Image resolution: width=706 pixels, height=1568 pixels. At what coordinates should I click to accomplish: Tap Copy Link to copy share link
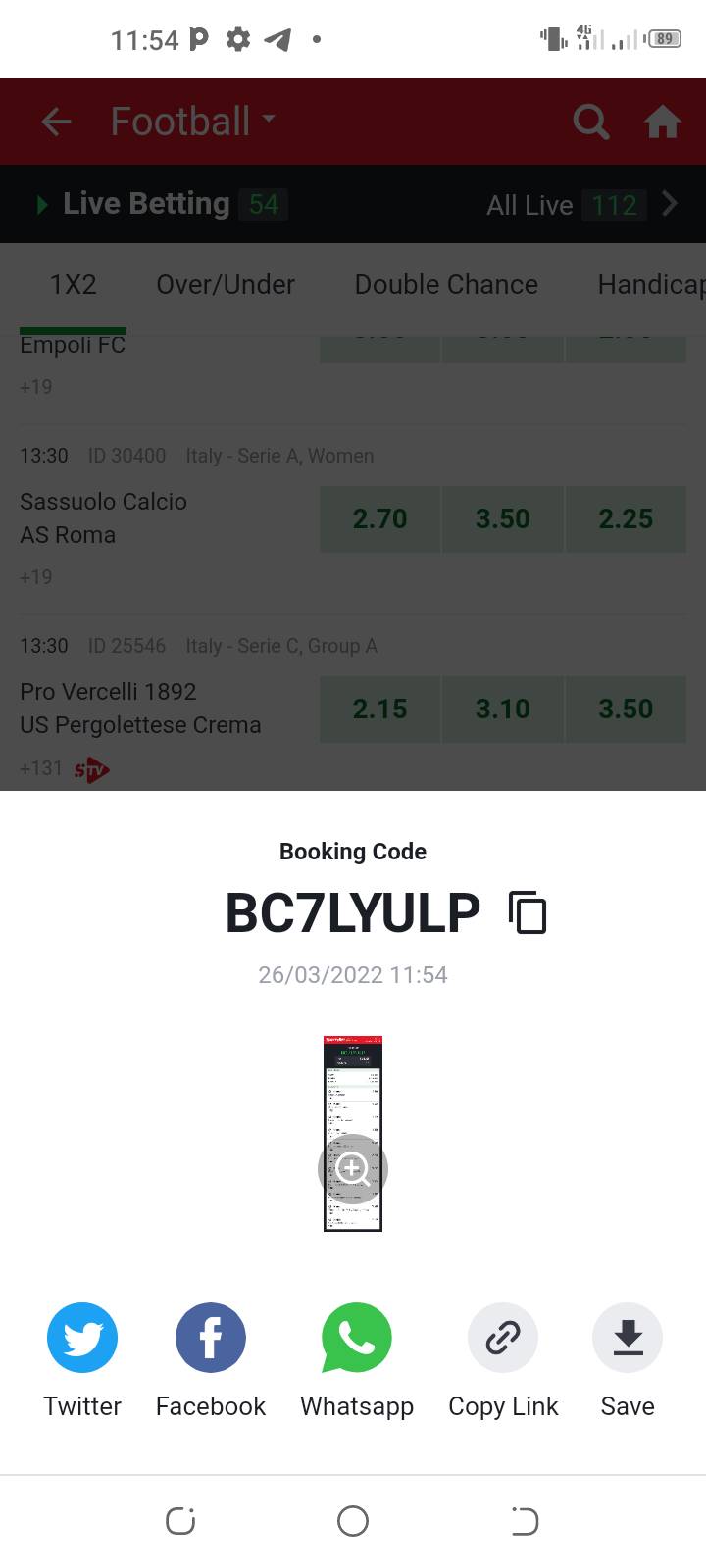pyautogui.click(x=503, y=1338)
